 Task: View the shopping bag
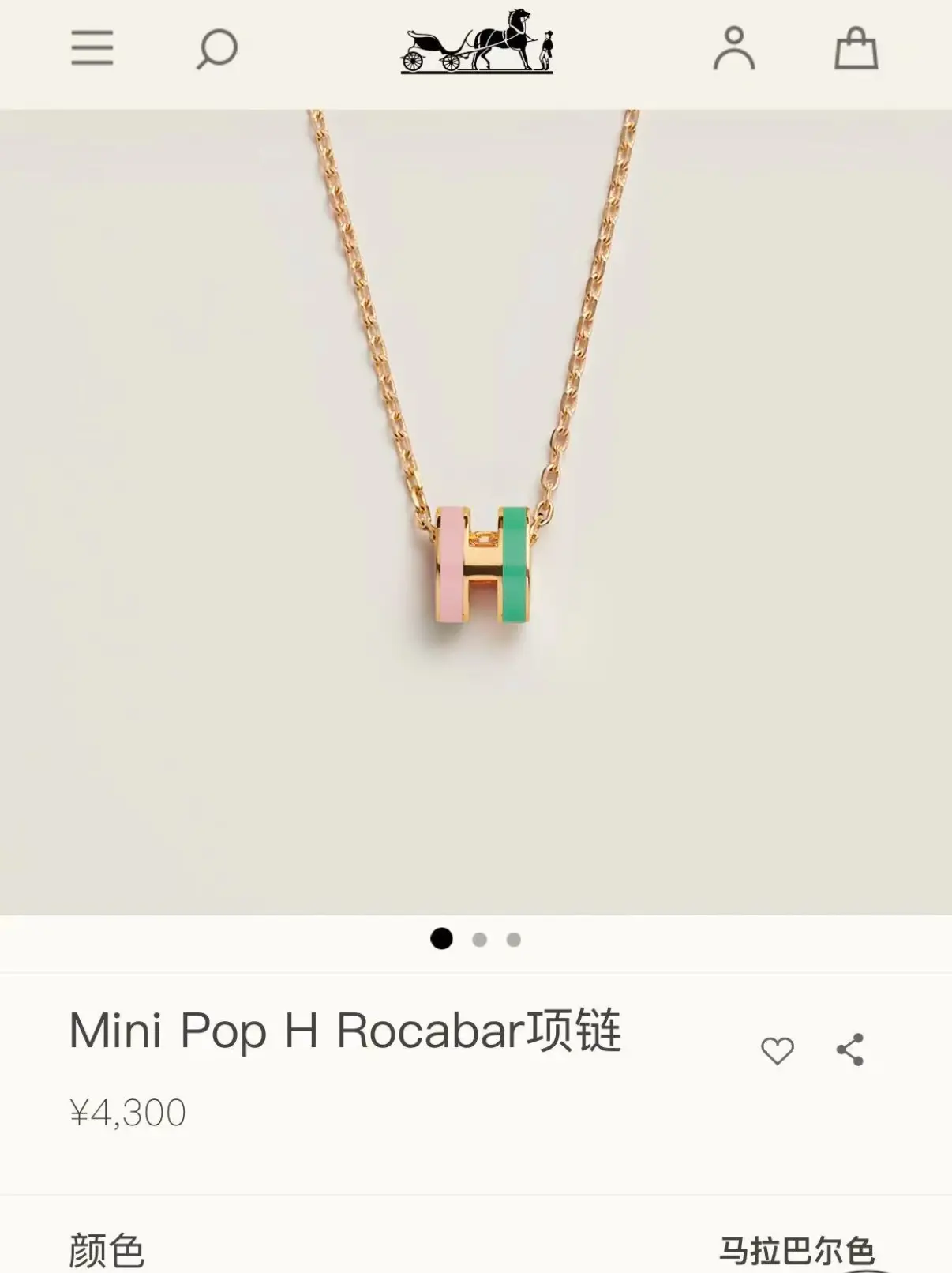click(856, 49)
